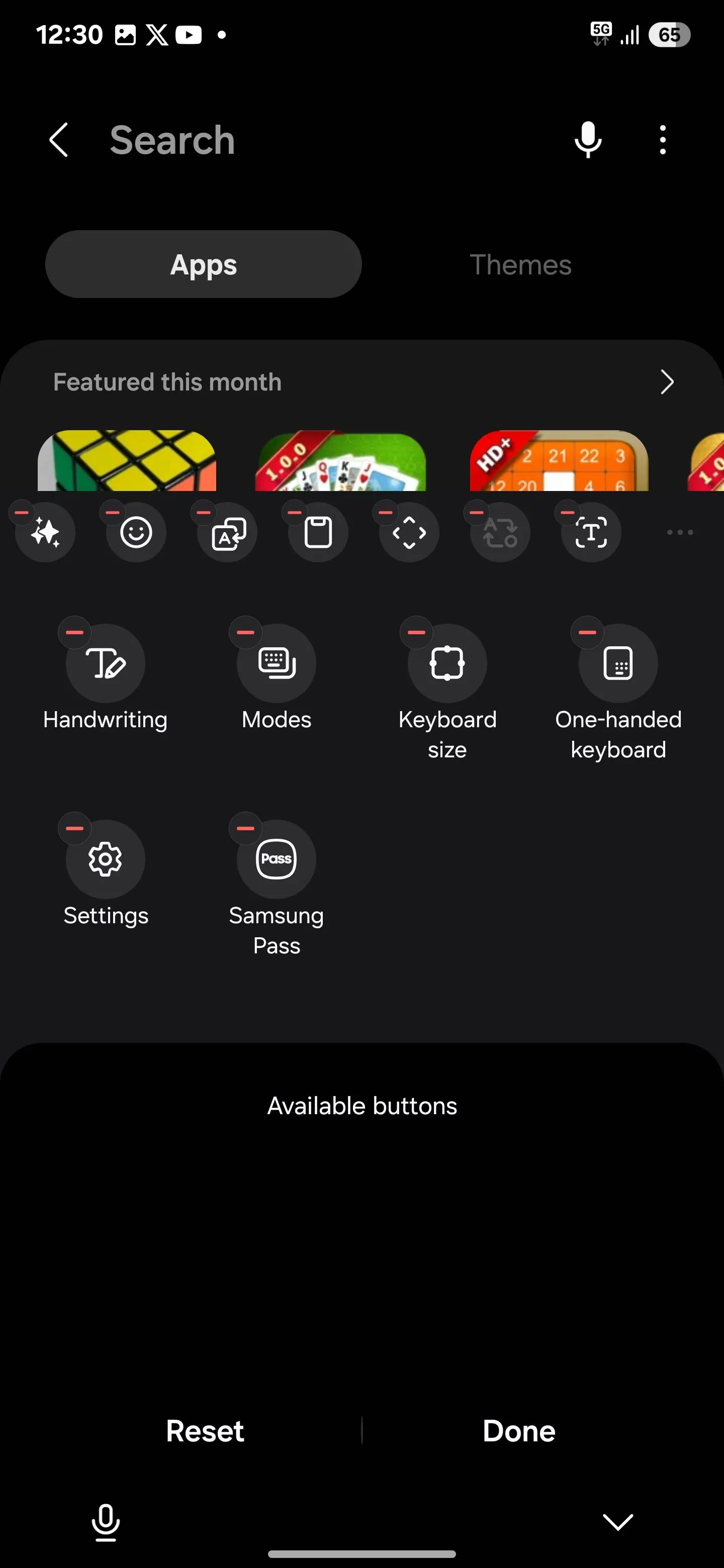
Task: Choose the Modes keyboard button
Action: (x=277, y=663)
